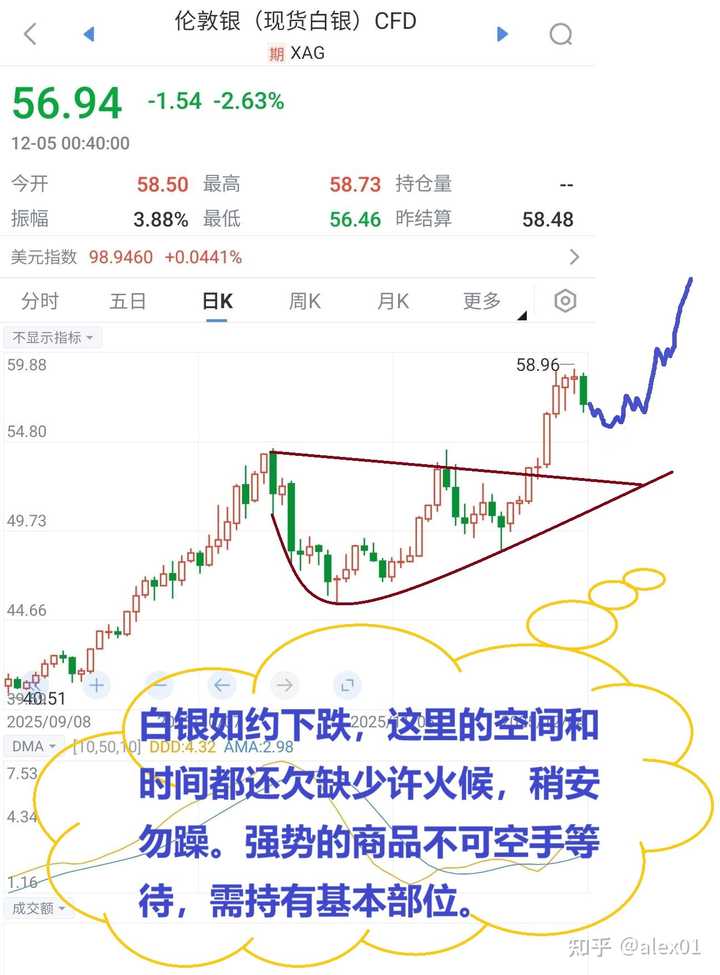Go back using the top-left arrow
The image size is (720, 975).
point(29,34)
